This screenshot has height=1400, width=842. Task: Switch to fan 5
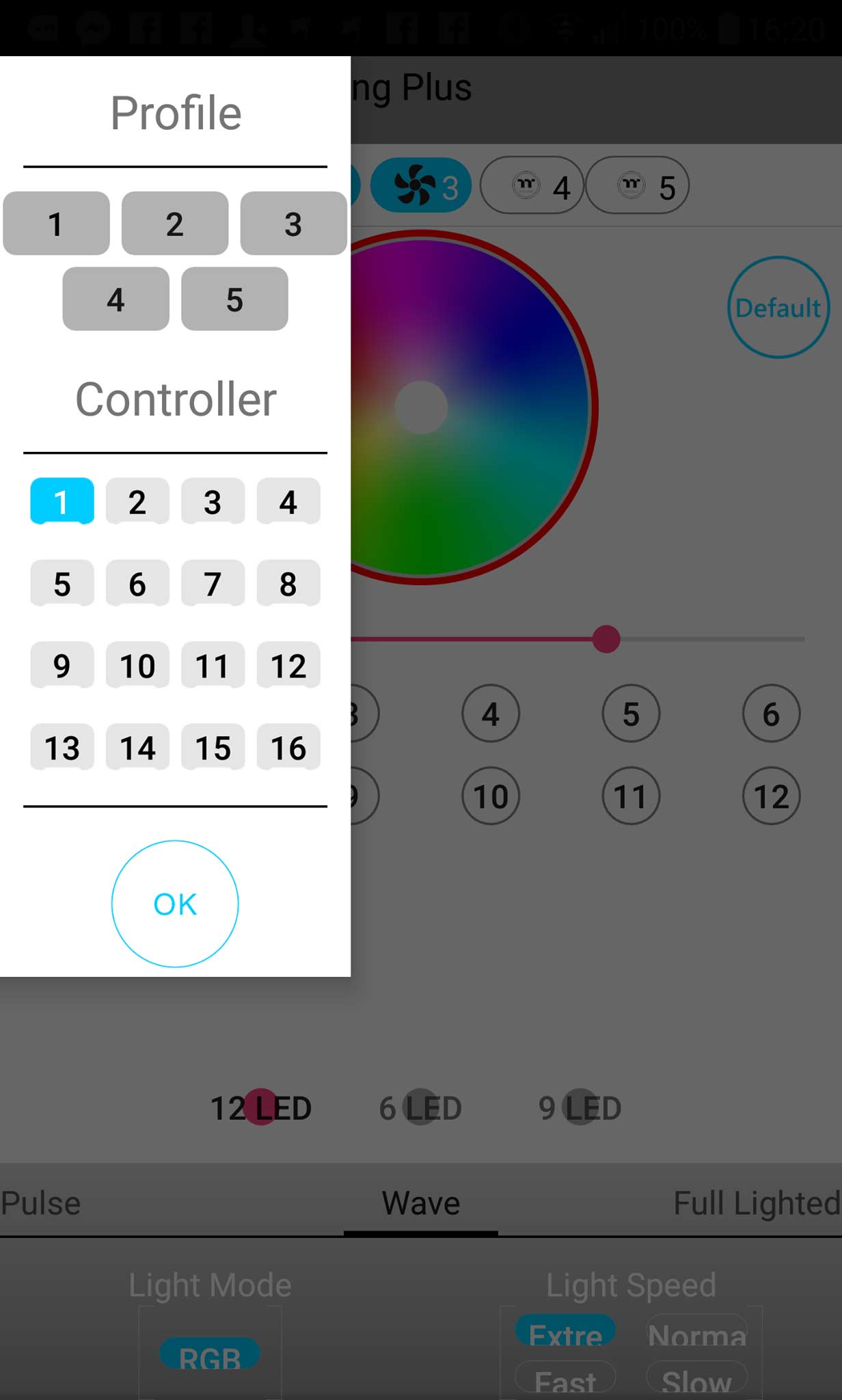click(638, 185)
